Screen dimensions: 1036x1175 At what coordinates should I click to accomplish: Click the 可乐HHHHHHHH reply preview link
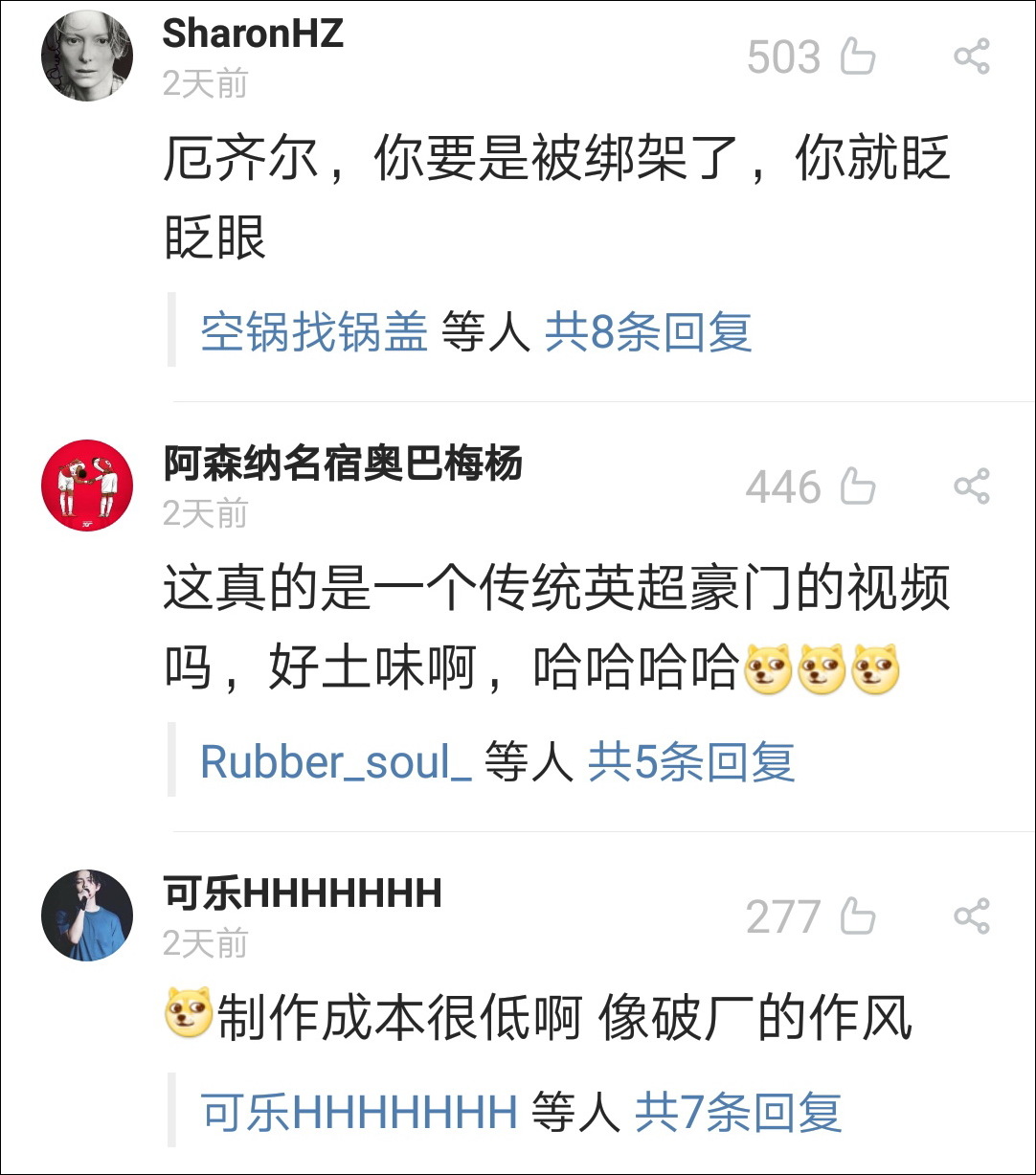coord(355,1113)
